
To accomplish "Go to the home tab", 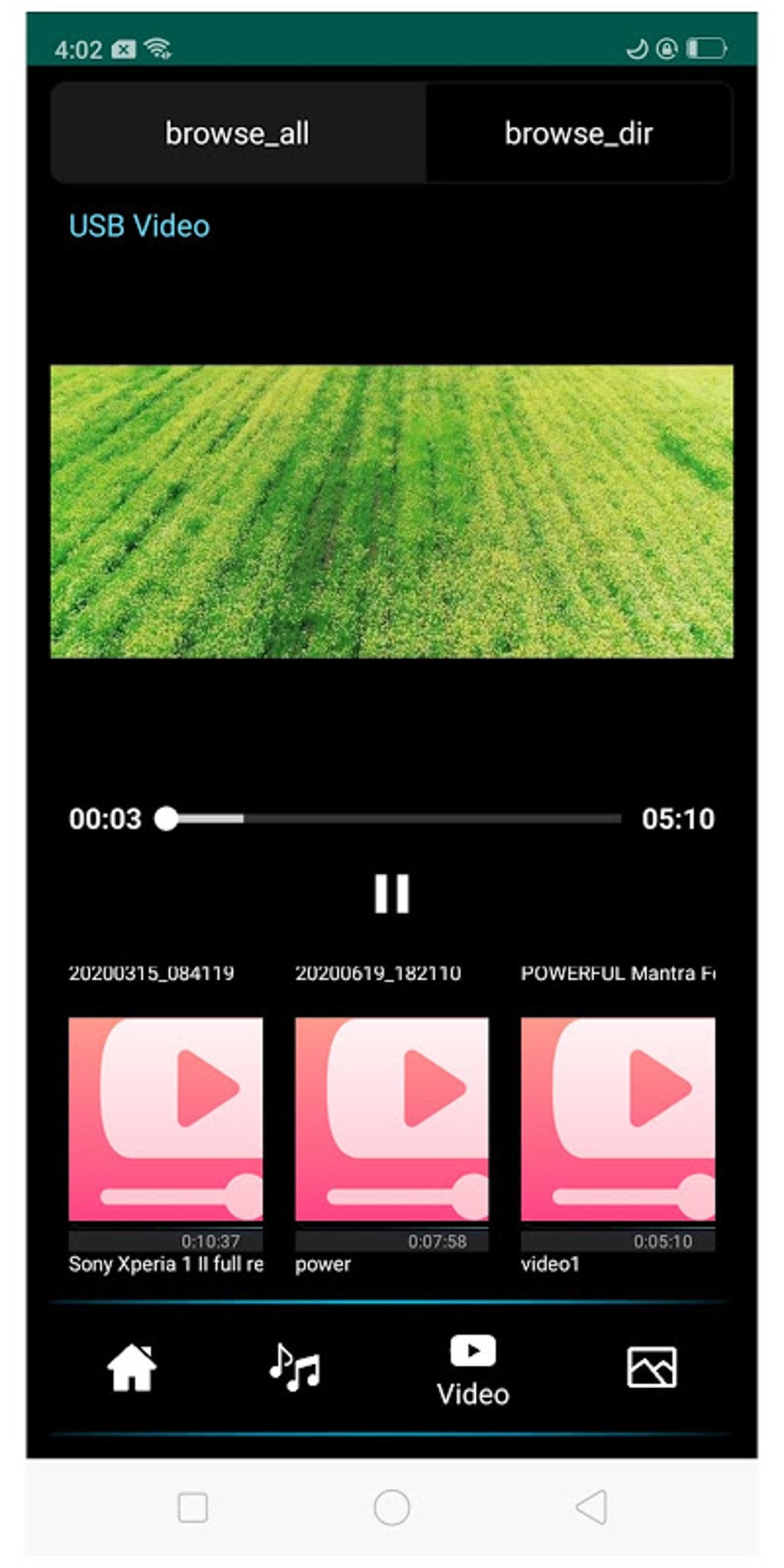I will [131, 1367].
